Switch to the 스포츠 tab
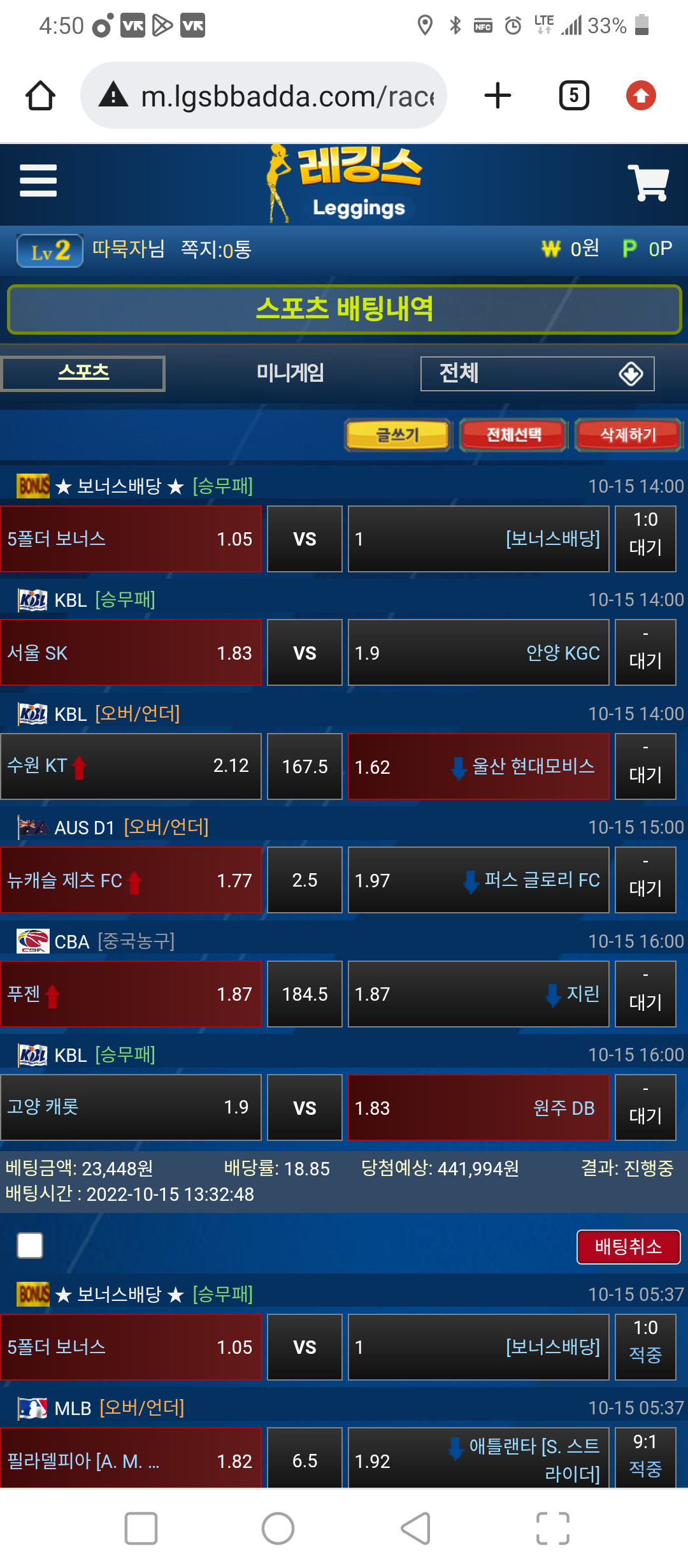 coord(83,373)
